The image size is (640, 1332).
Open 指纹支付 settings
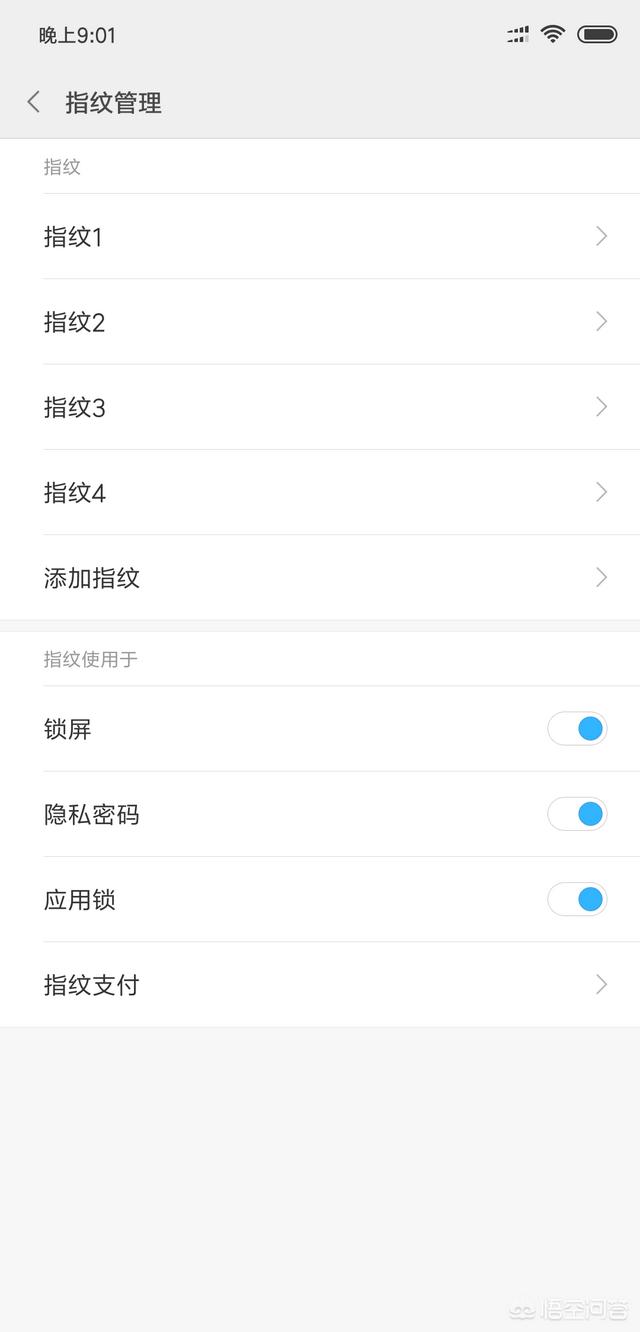coord(320,985)
